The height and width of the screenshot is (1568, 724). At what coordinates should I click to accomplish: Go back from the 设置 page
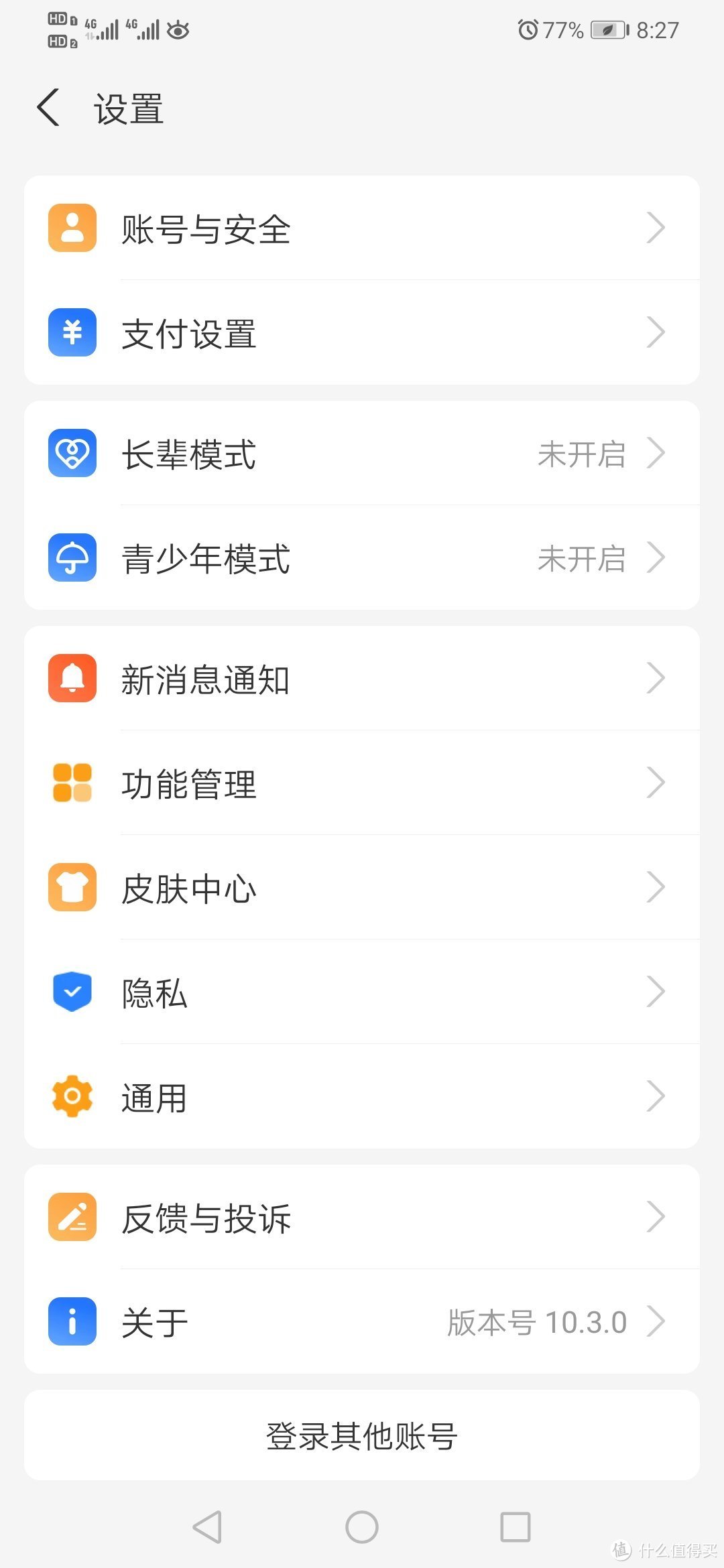pyautogui.click(x=49, y=108)
